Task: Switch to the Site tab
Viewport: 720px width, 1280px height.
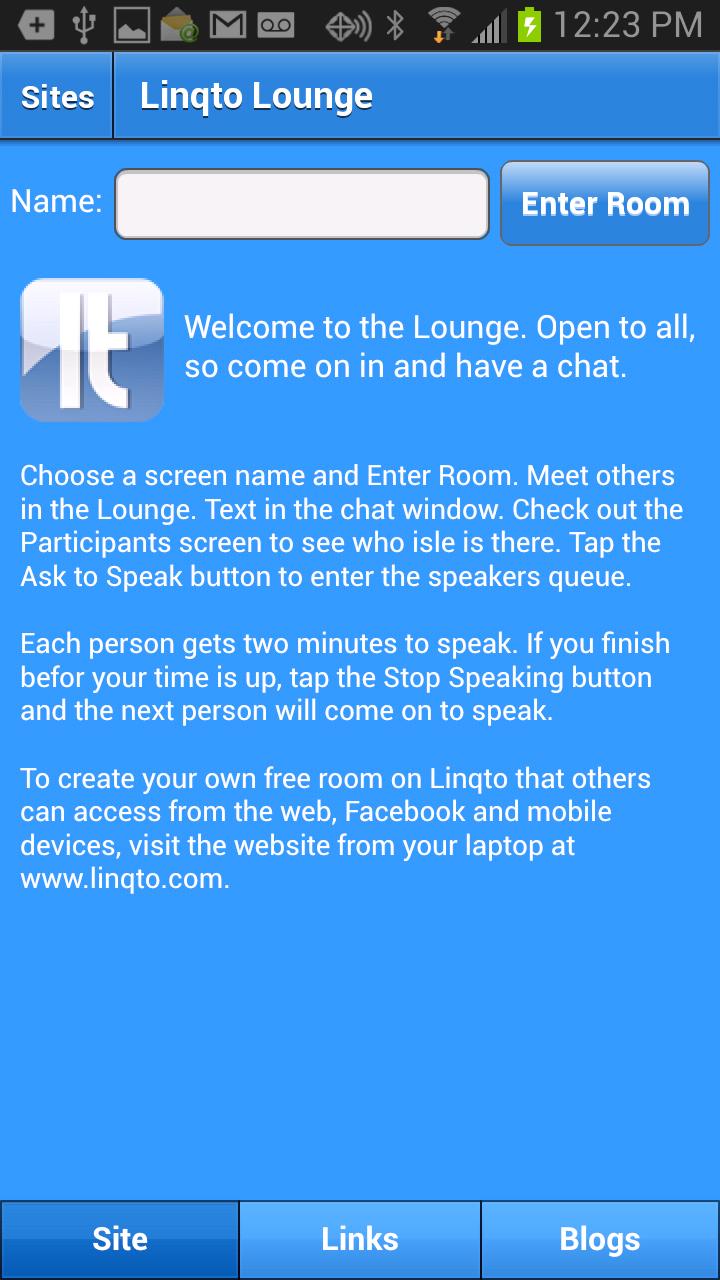Action: point(120,1239)
